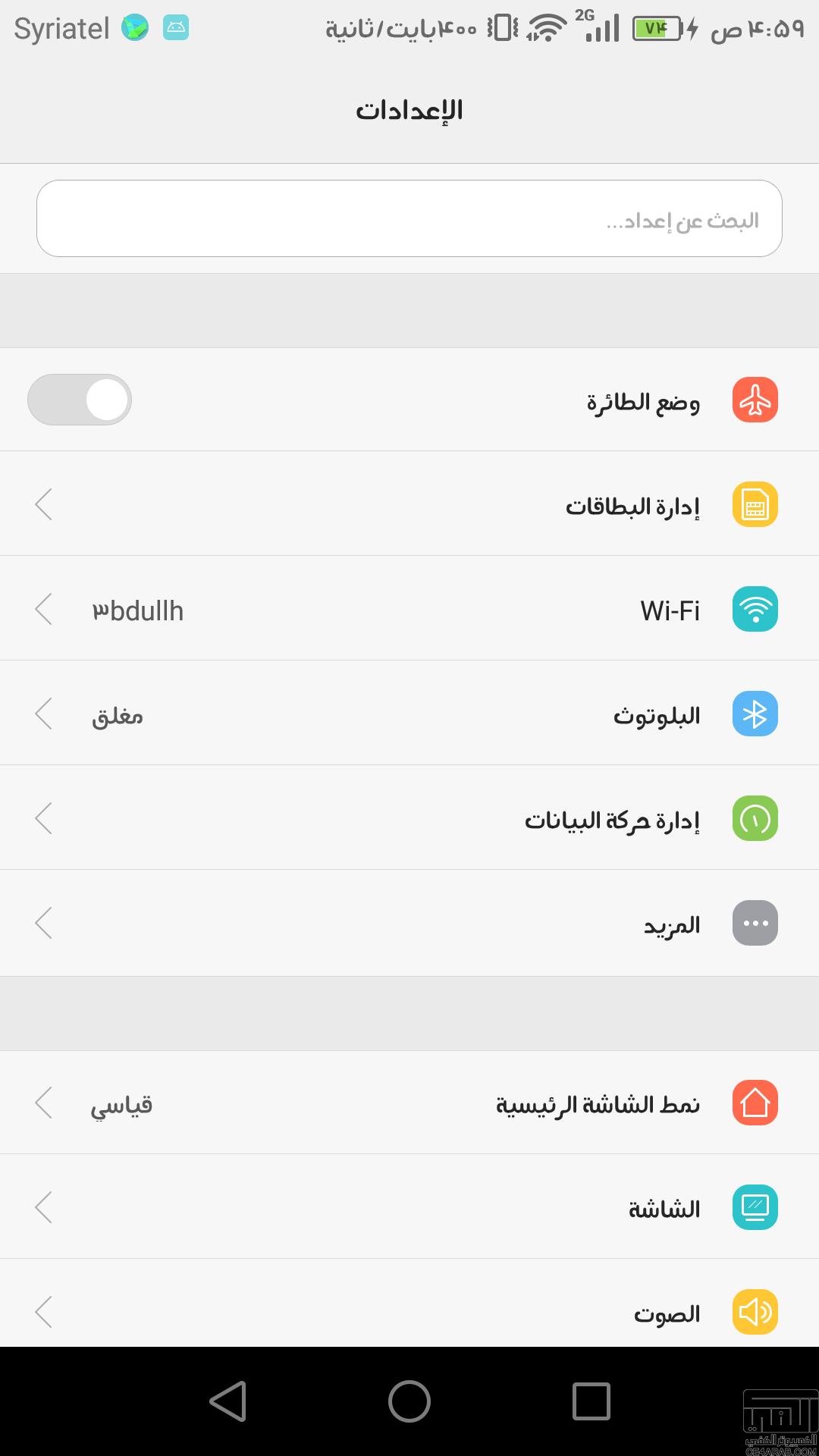819x1456 pixels.
Task: Toggle airplane mode switch
Action: [x=80, y=400]
